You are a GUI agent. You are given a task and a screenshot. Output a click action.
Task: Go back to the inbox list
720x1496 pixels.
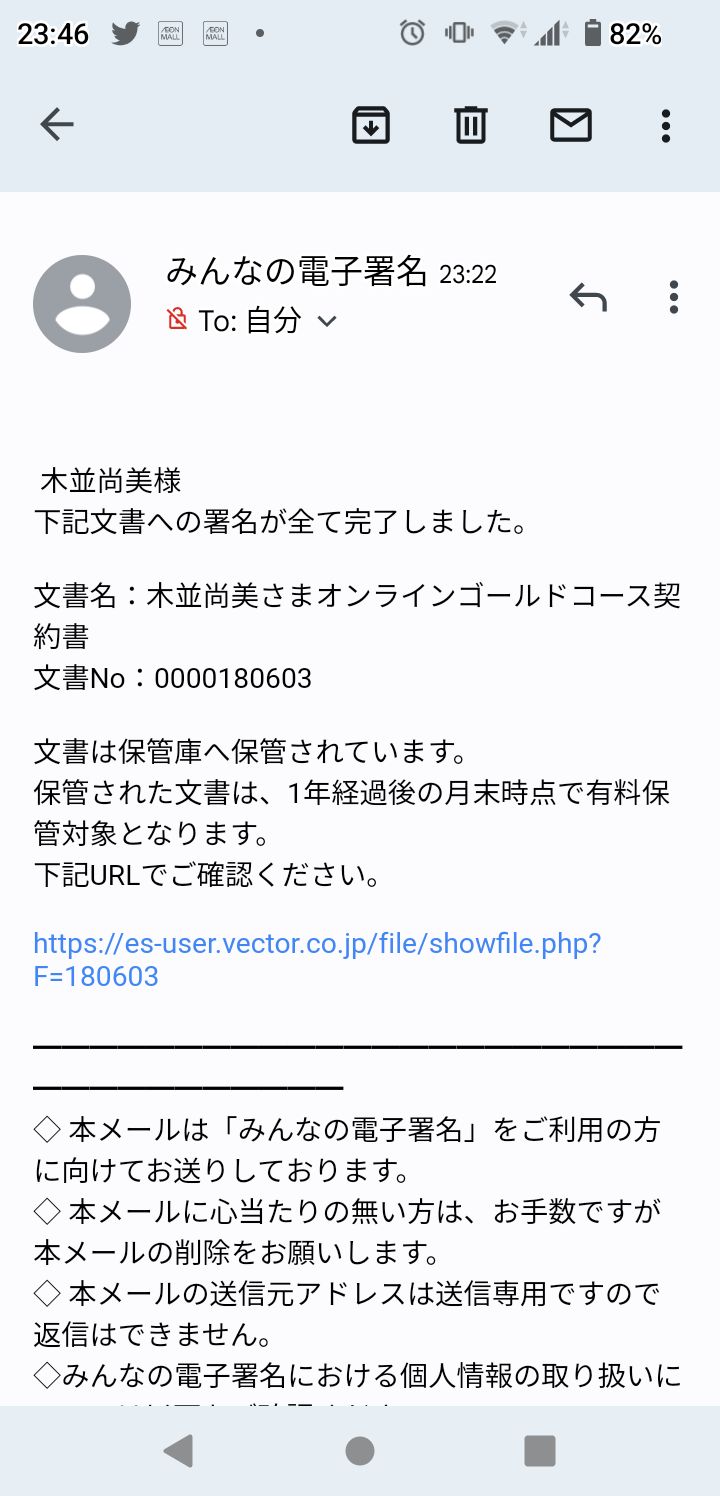(57, 124)
